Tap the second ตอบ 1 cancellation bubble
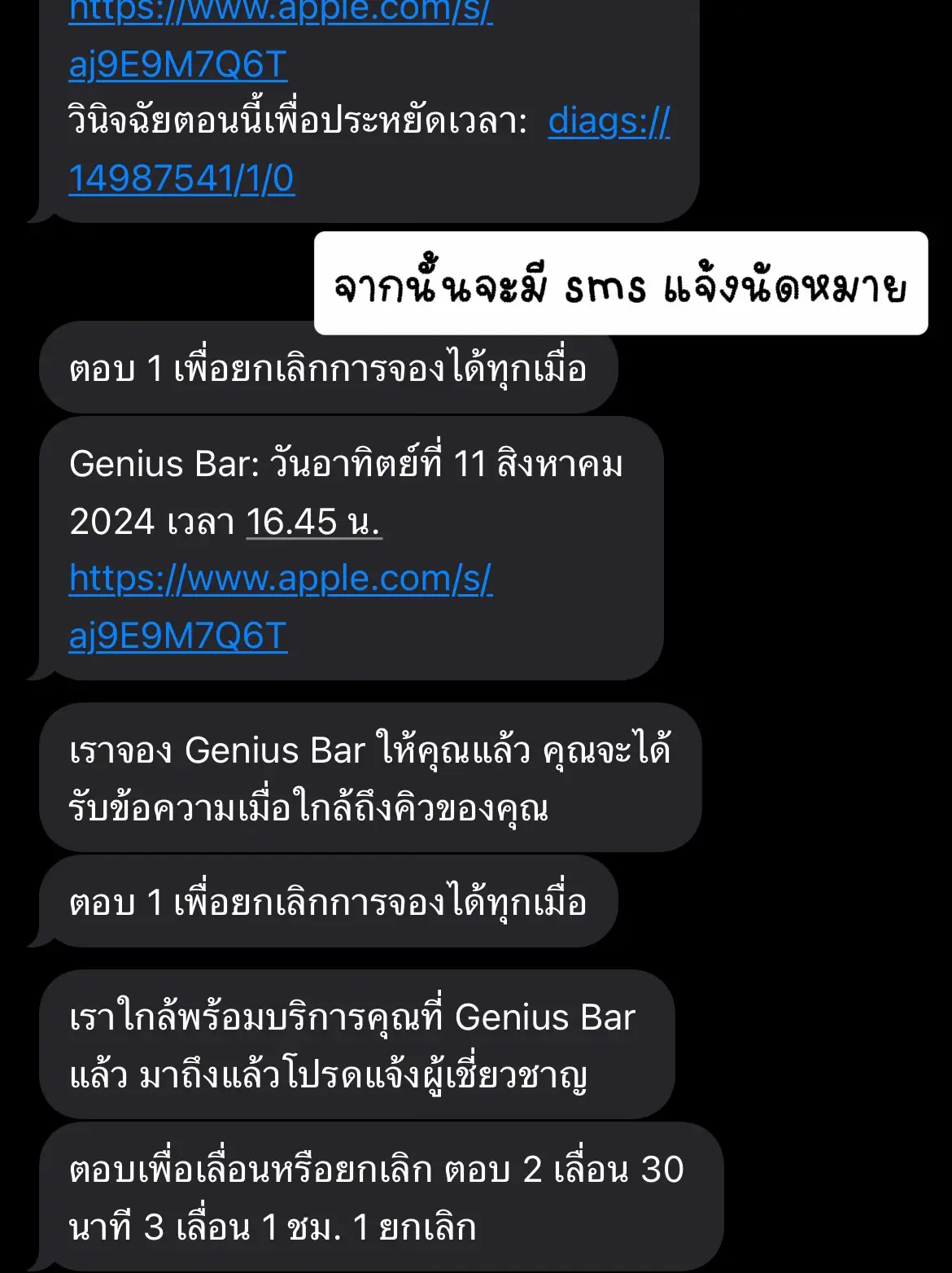 pos(325,899)
